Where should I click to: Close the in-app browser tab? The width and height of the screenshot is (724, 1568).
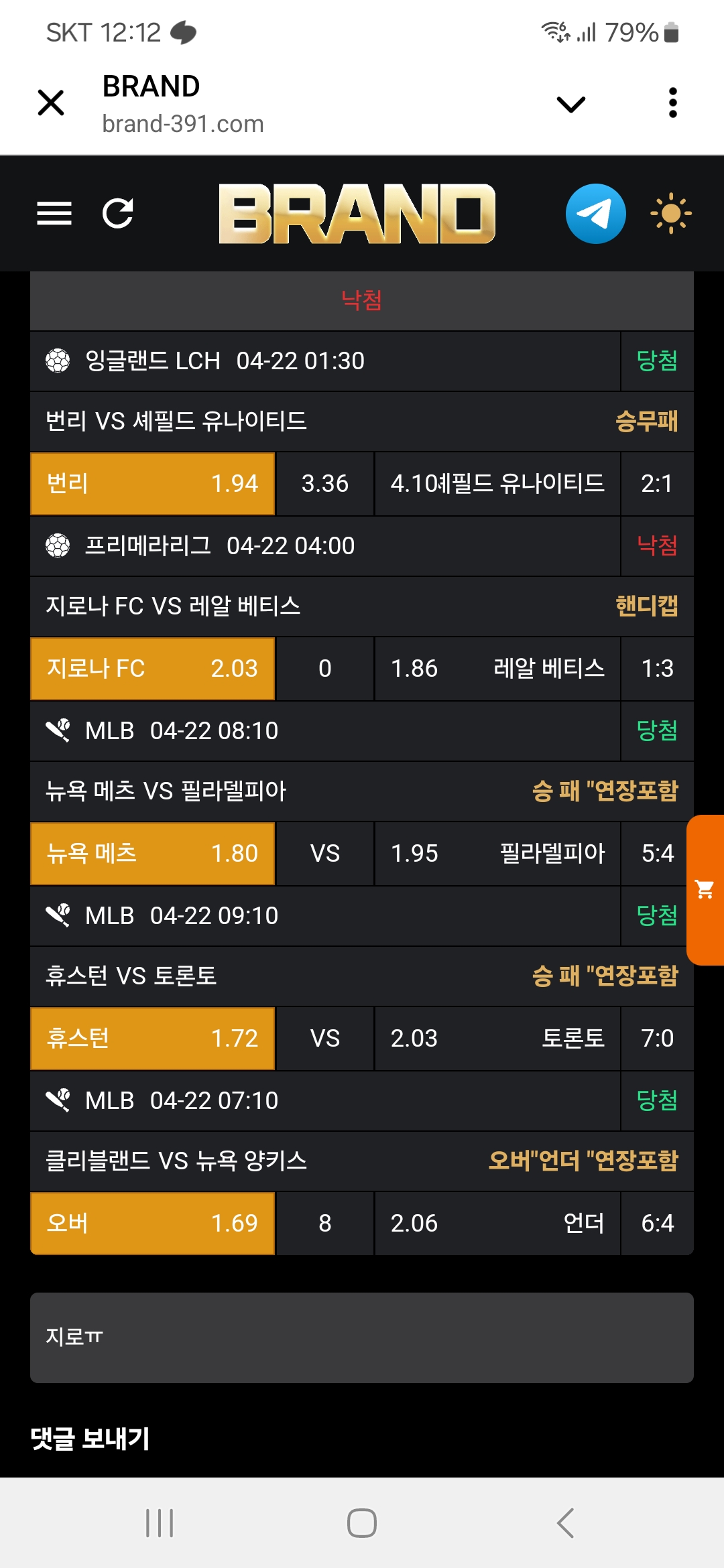coord(51,103)
